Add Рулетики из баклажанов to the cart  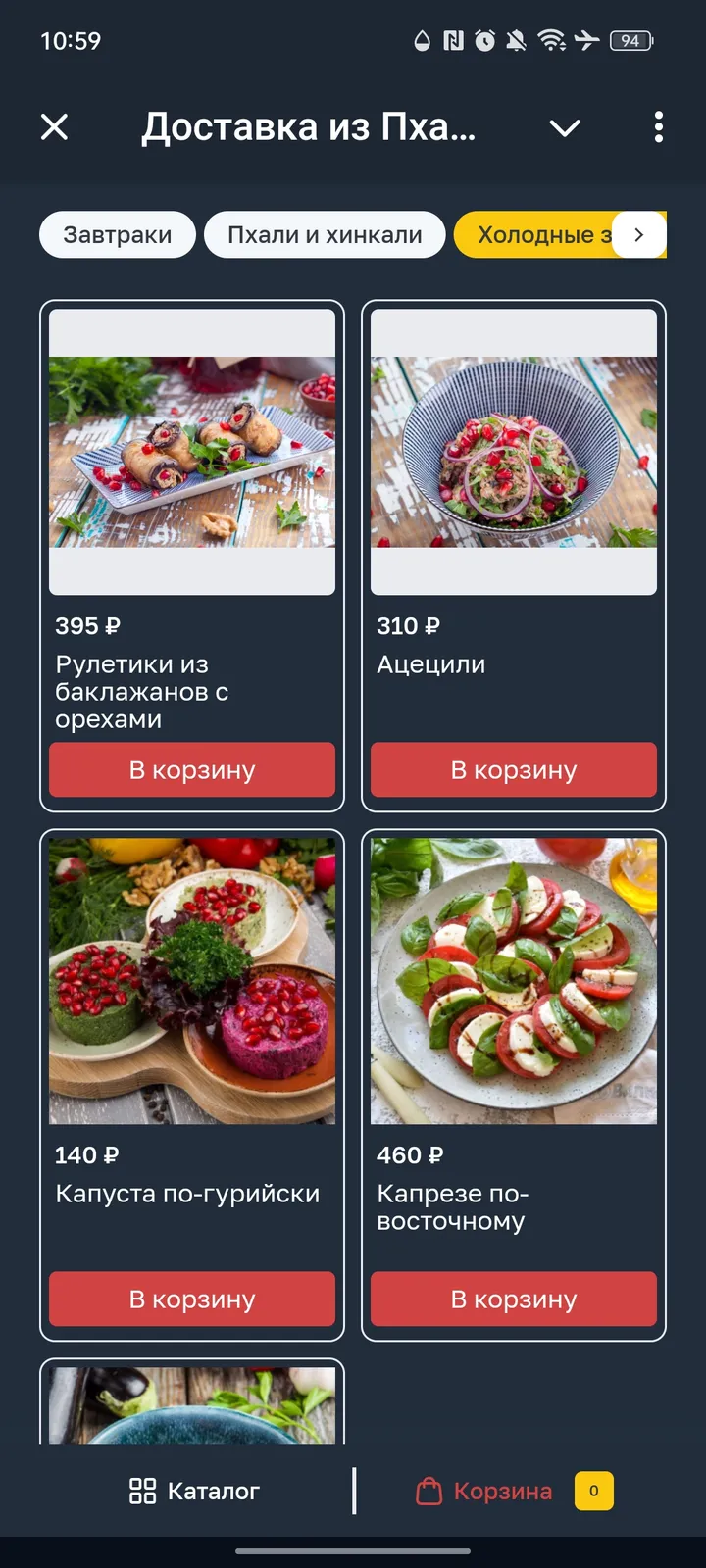click(191, 770)
